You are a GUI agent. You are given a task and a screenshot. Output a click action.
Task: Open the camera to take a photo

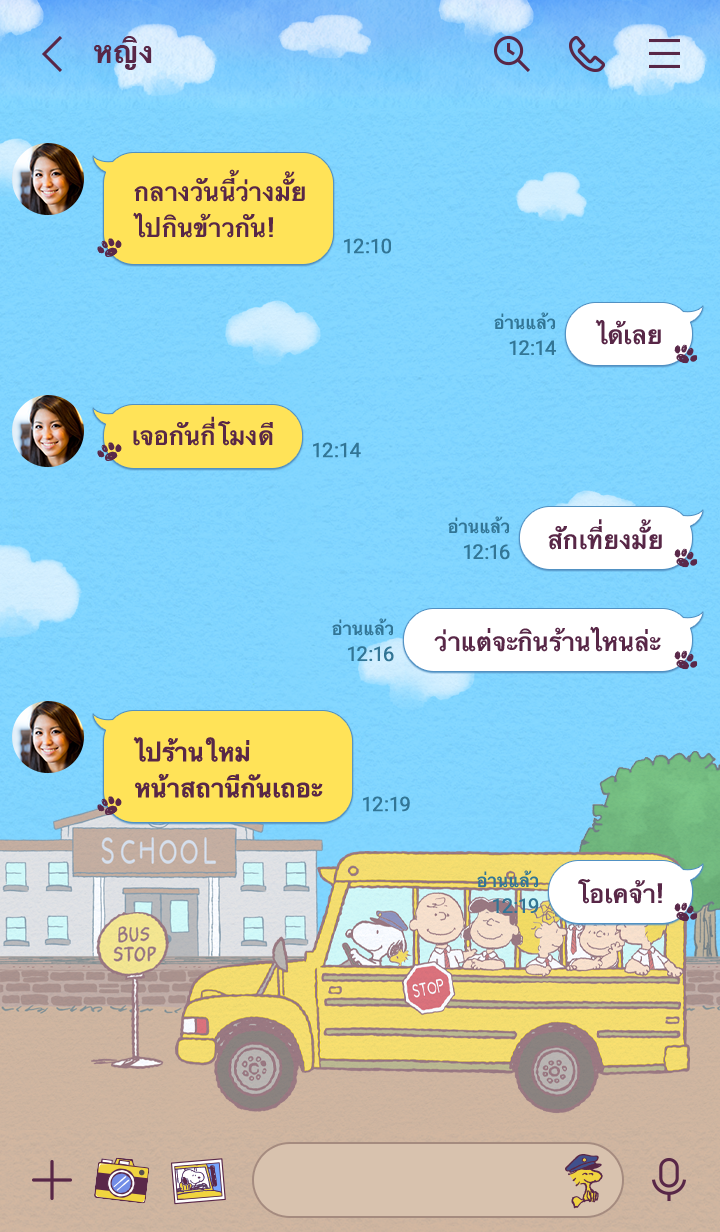pyautogui.click(x=121, y=1181)
